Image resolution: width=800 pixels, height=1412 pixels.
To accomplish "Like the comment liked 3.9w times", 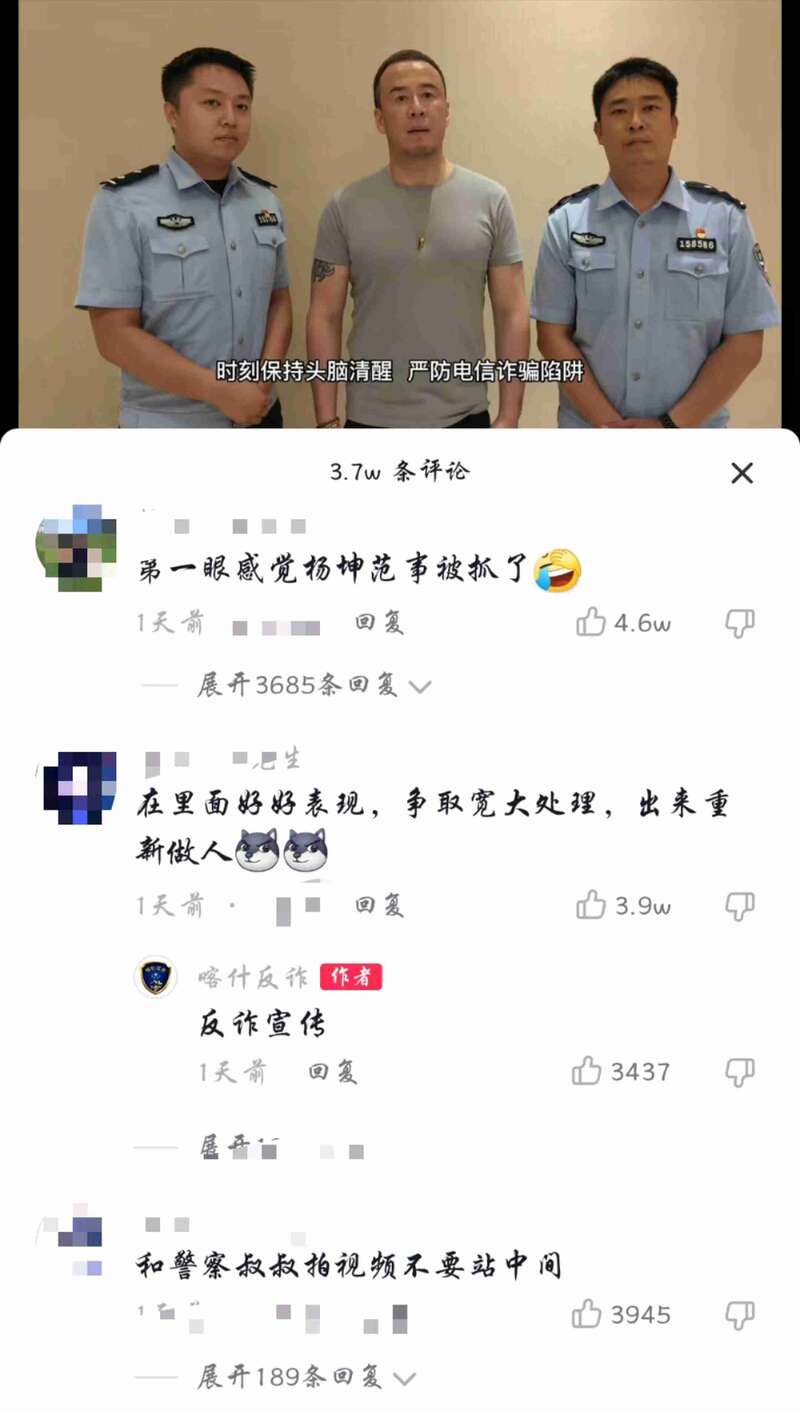I will [x=591, y=906].
